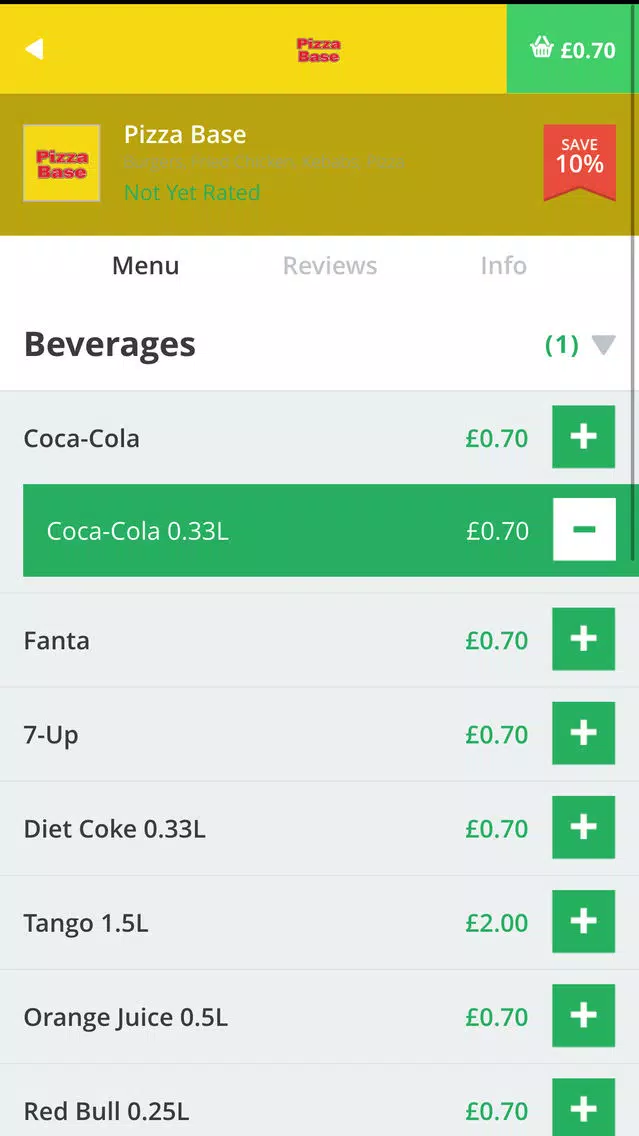Select the Menu tab
Image resolution: width=639 pixels, height=1136 pixels.
tap(146, 265)
